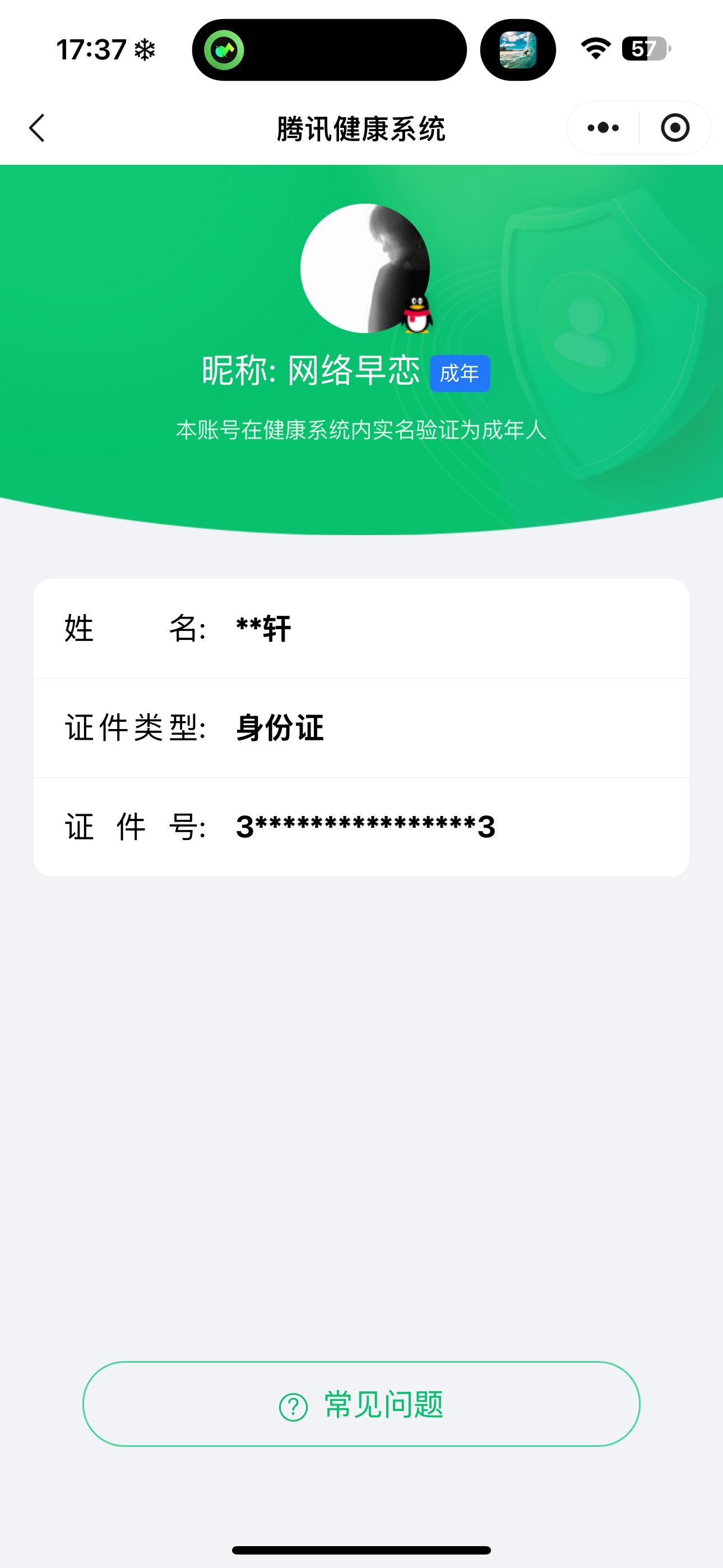Image resolution: width=723 pixels, height=1568 pixels.
Task: Tap the floating app icon near the Dynamic Island
Action: [x=517, y=49]
